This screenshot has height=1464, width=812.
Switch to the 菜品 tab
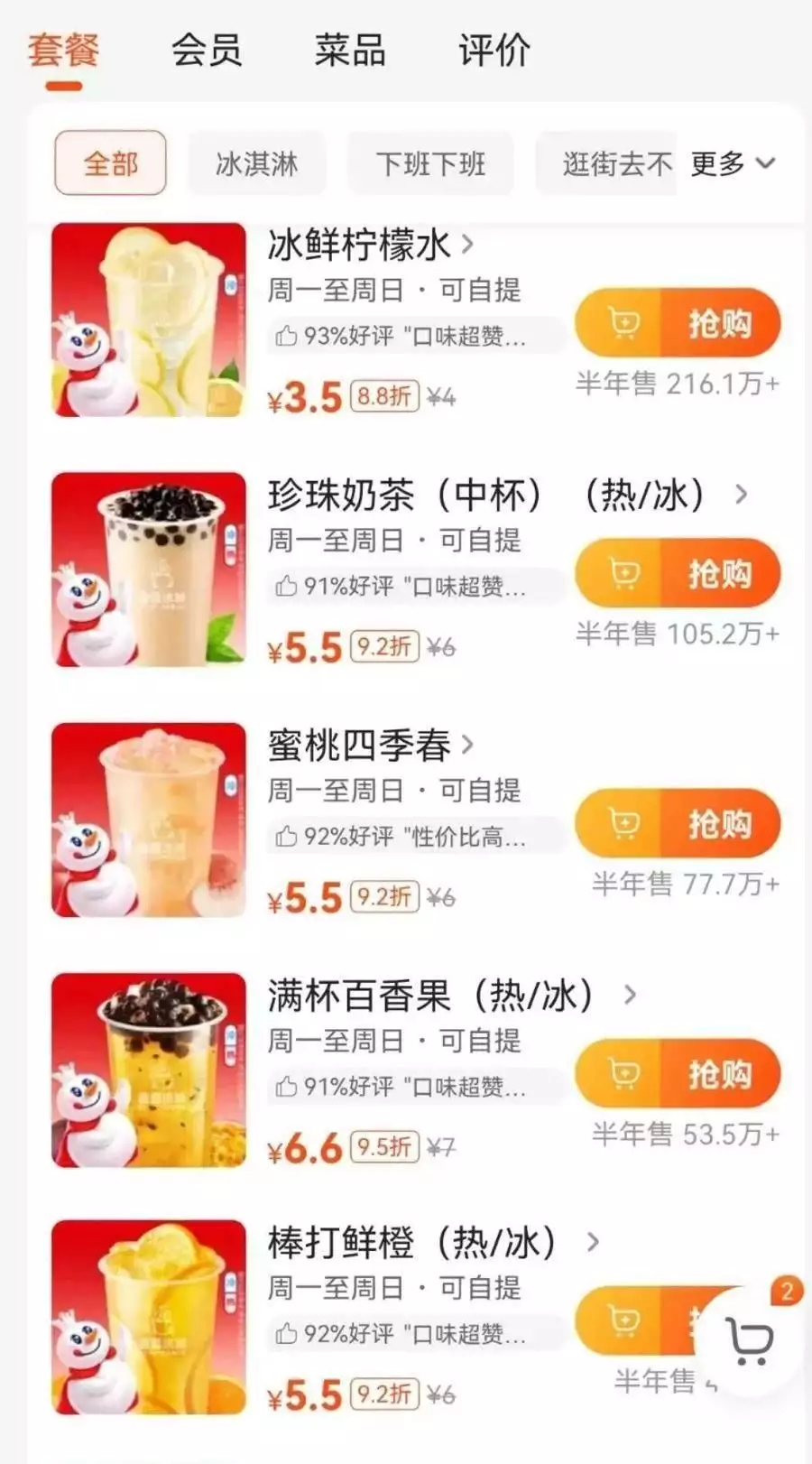pyautogui.click(x=350, y=51)
